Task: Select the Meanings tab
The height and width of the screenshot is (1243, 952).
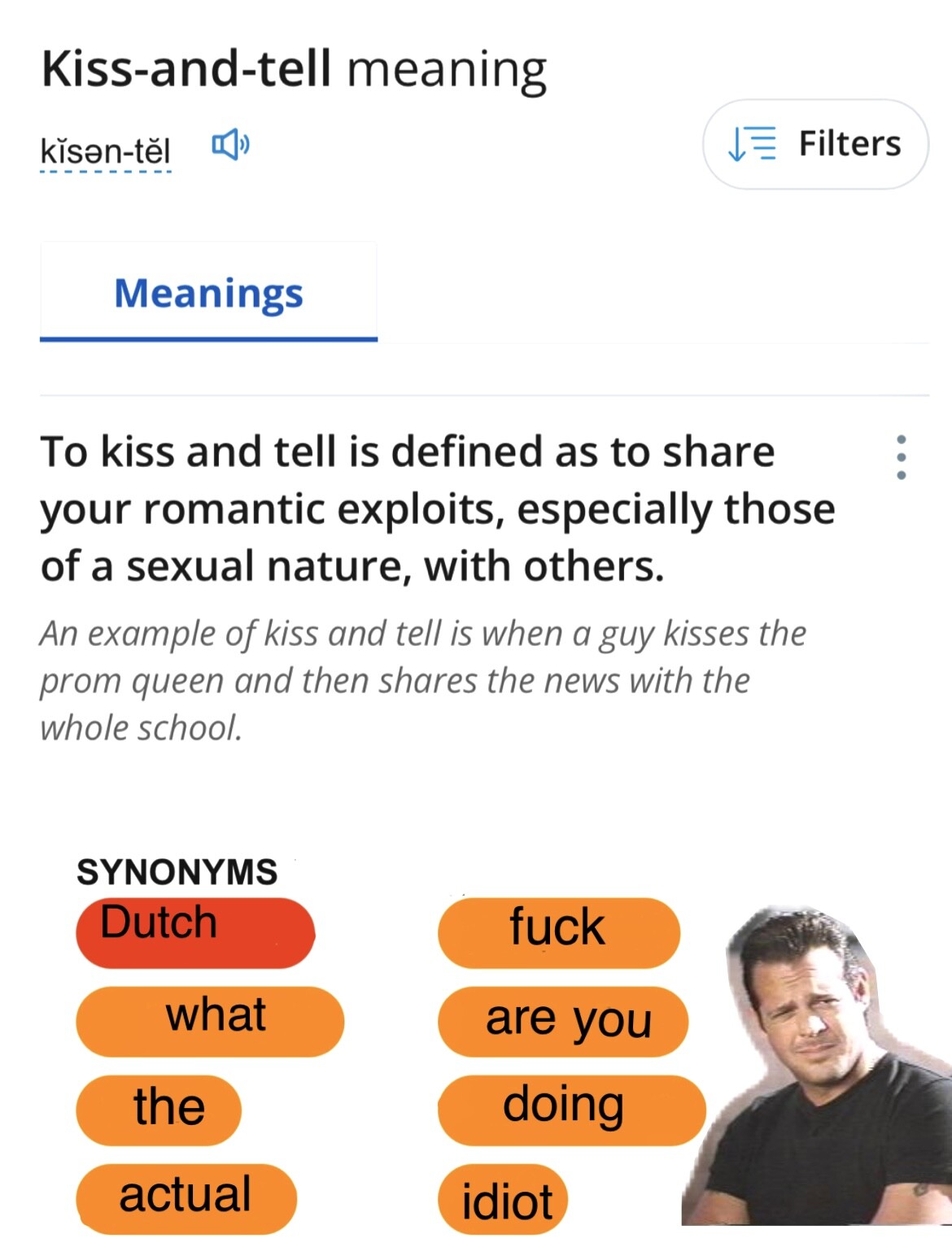Action: (208, 293)
